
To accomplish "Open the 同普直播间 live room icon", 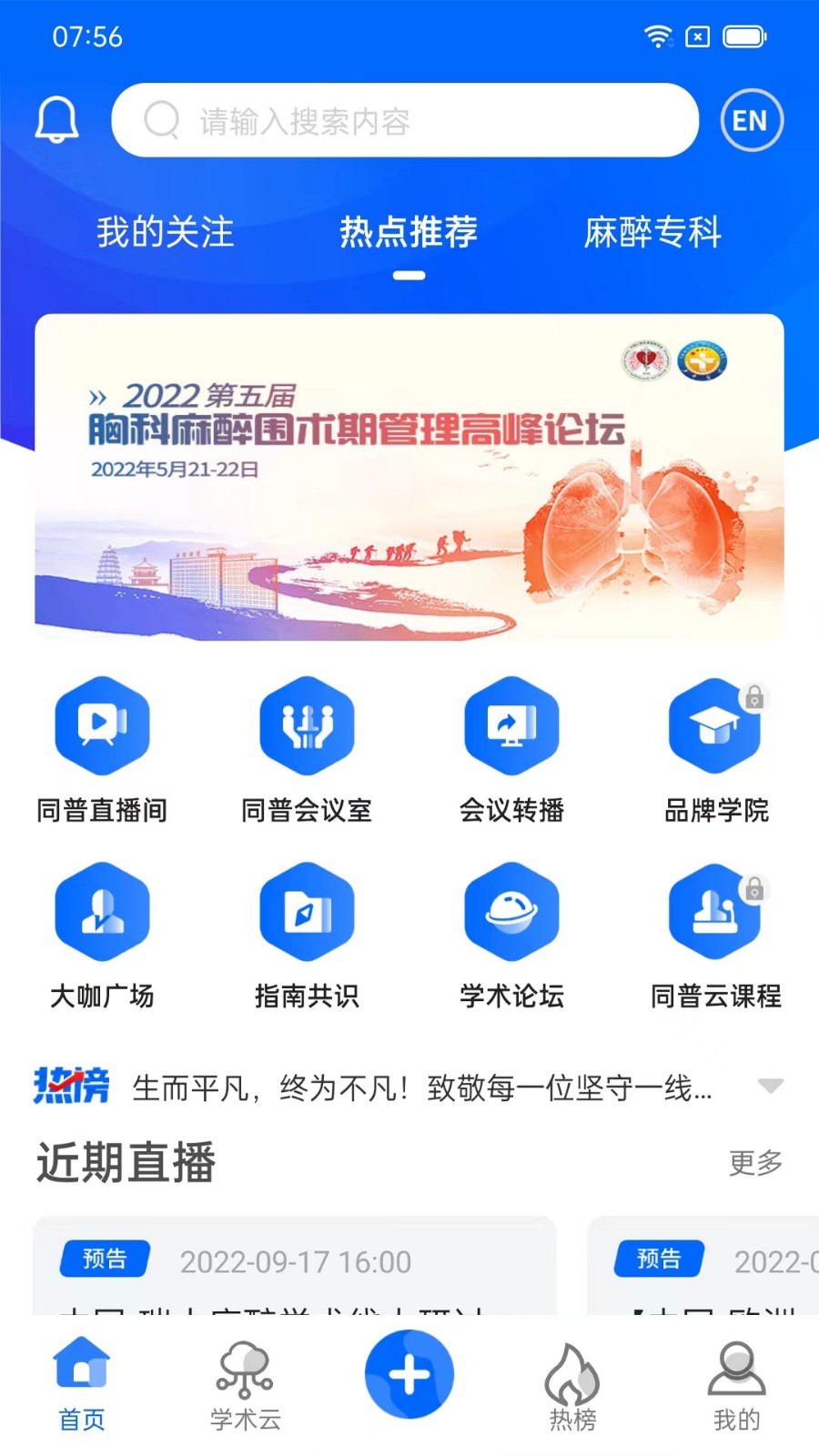I will coord(102,728).
